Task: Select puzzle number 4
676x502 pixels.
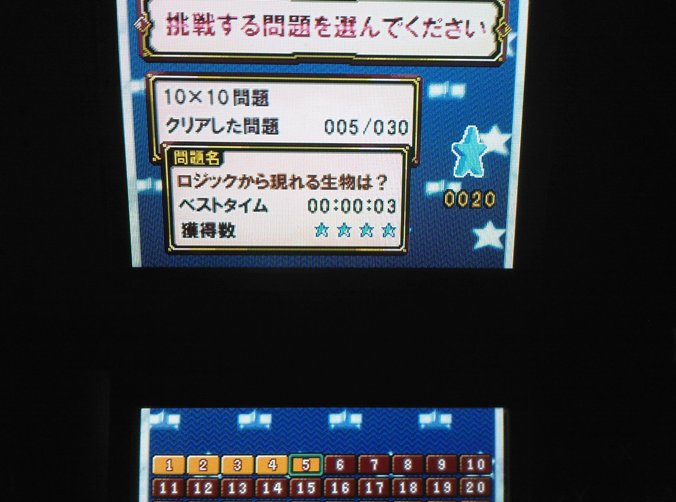Action: pos(271,465)
